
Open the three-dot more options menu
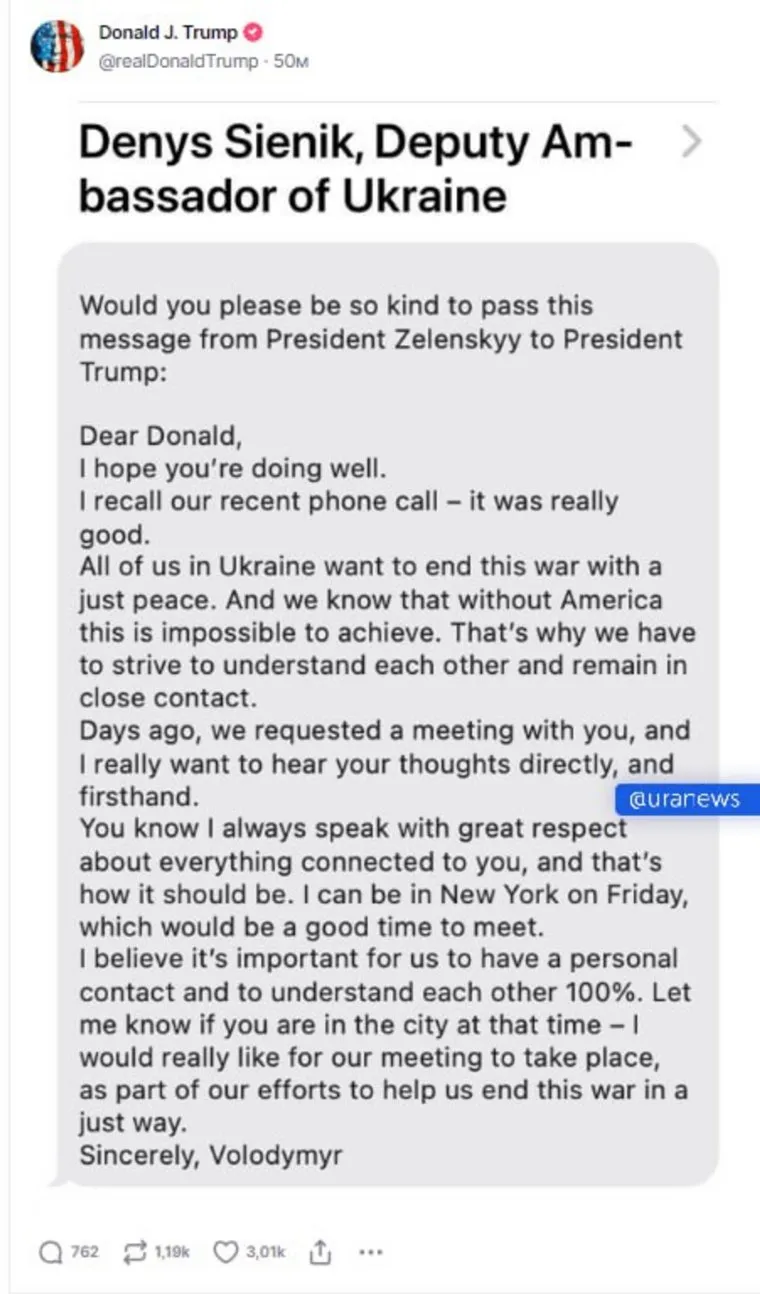point(370,1251)
